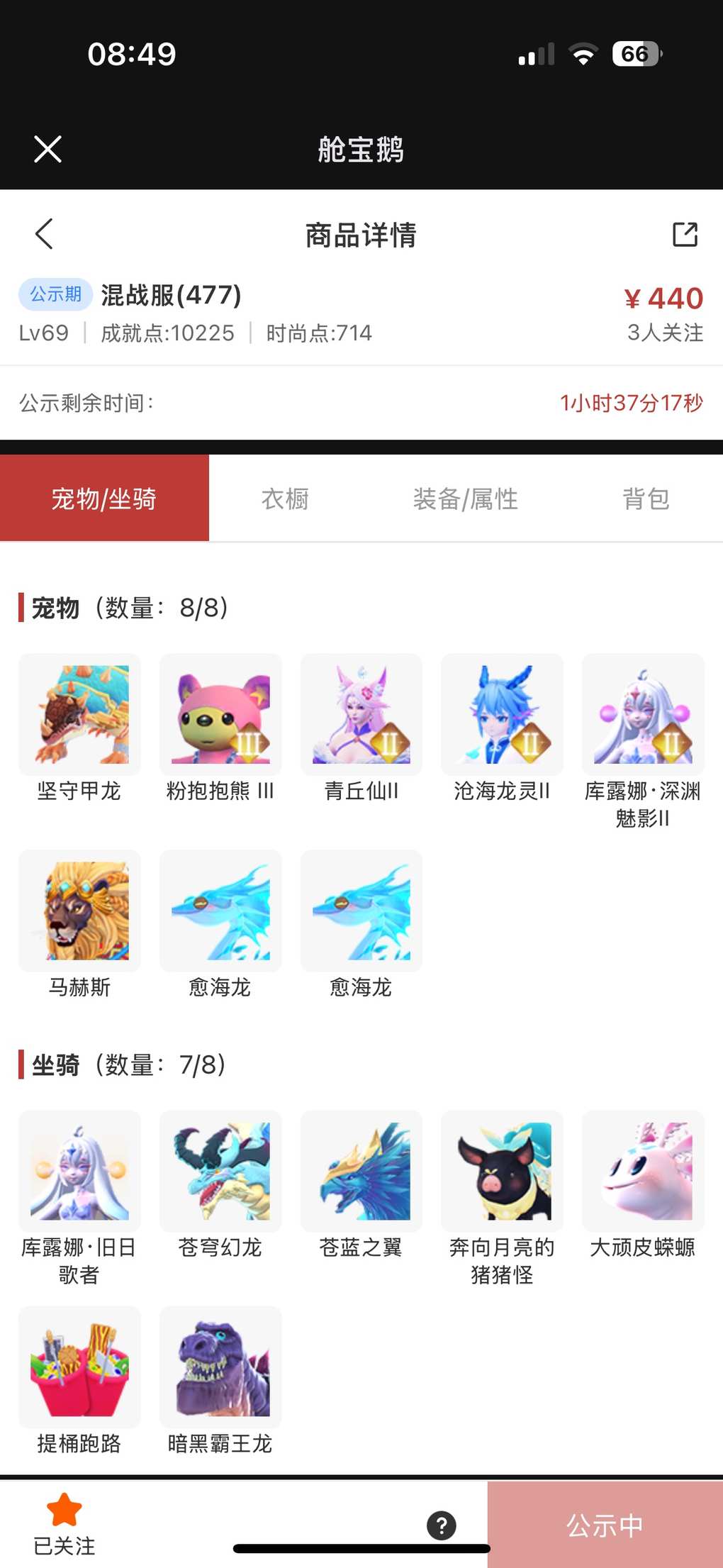Switch to the 背包 tab

coord(645,499)
